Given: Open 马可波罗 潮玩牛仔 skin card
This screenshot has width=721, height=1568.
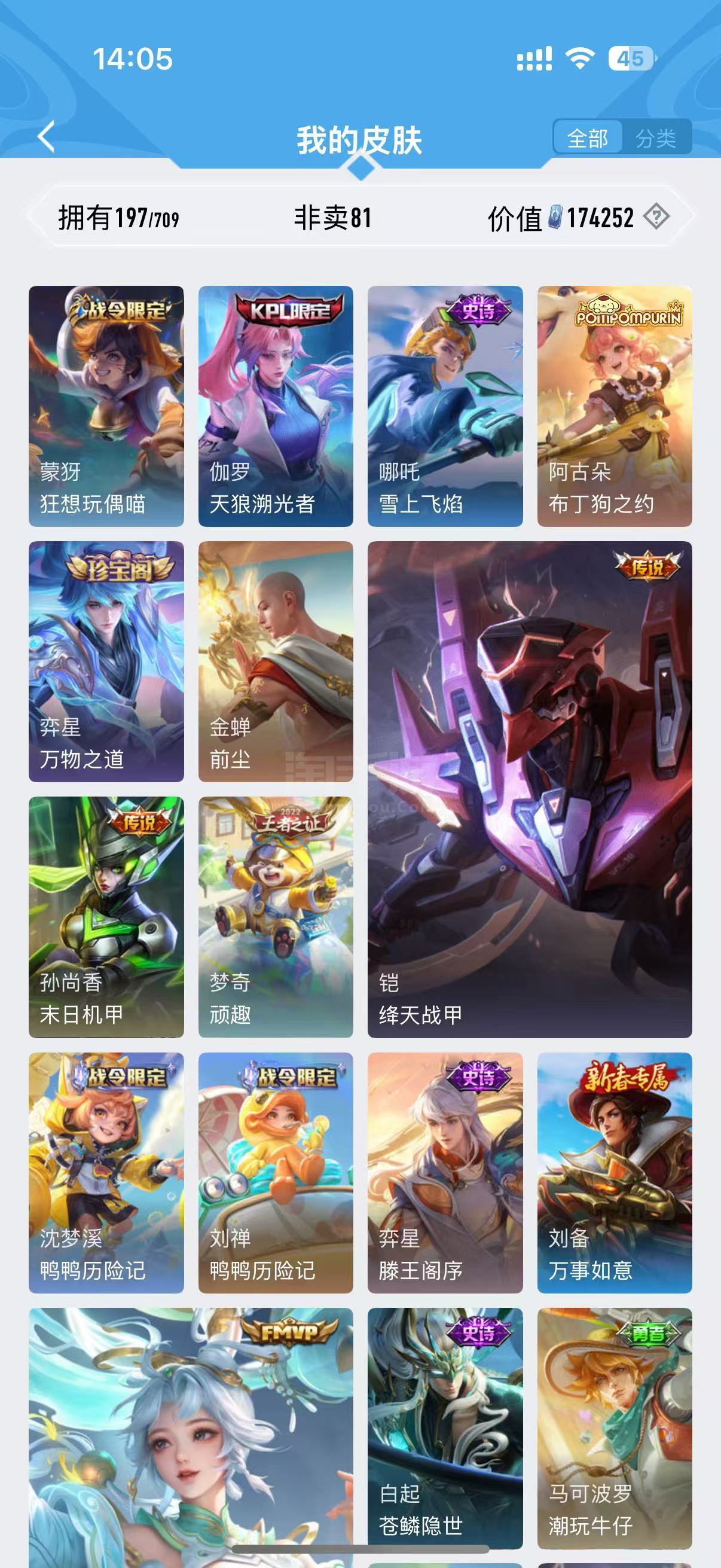Looking at the screenshot, I should click(x=615, y=1428).
